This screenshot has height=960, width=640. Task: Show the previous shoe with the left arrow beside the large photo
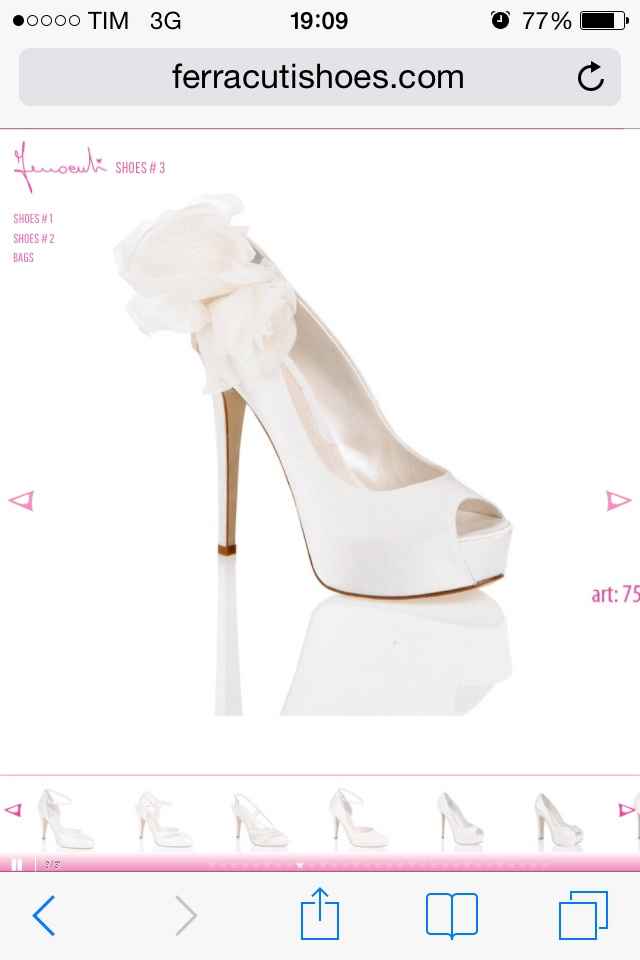21,500
